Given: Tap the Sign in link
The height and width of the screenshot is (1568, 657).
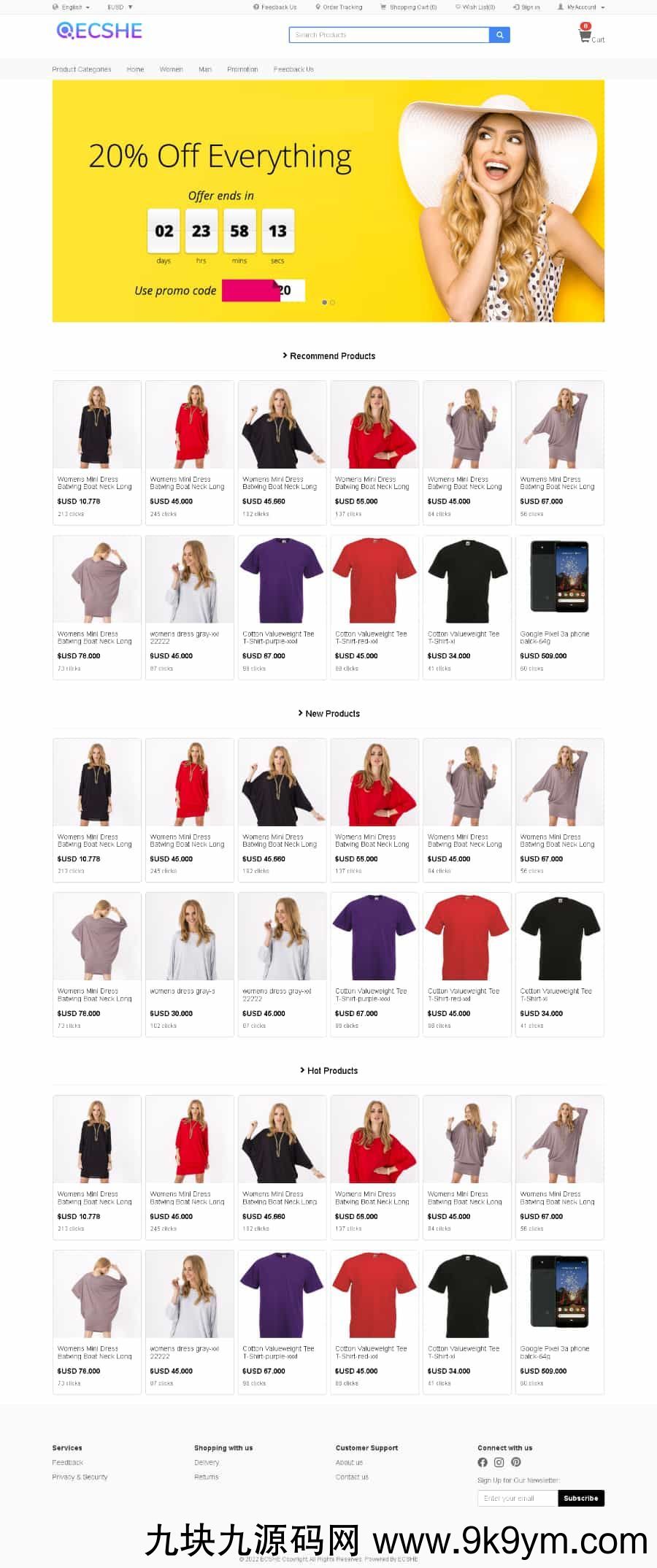Looking at the screenshot, I should 527,7.
